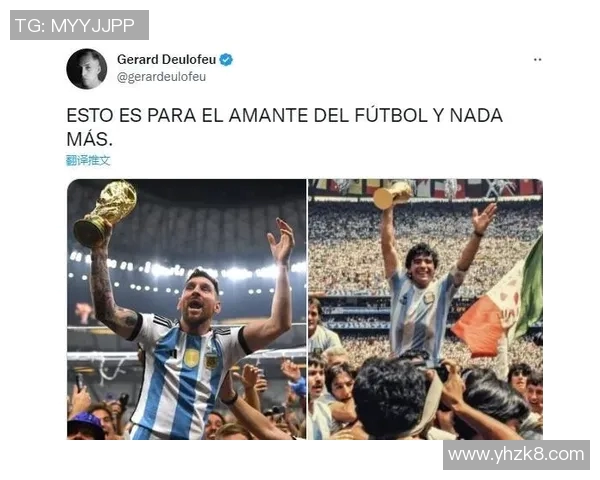Open the tweet's three-dot overflow menu
The height and width of the screenshot is (480, 600).
tap(537, 60)
